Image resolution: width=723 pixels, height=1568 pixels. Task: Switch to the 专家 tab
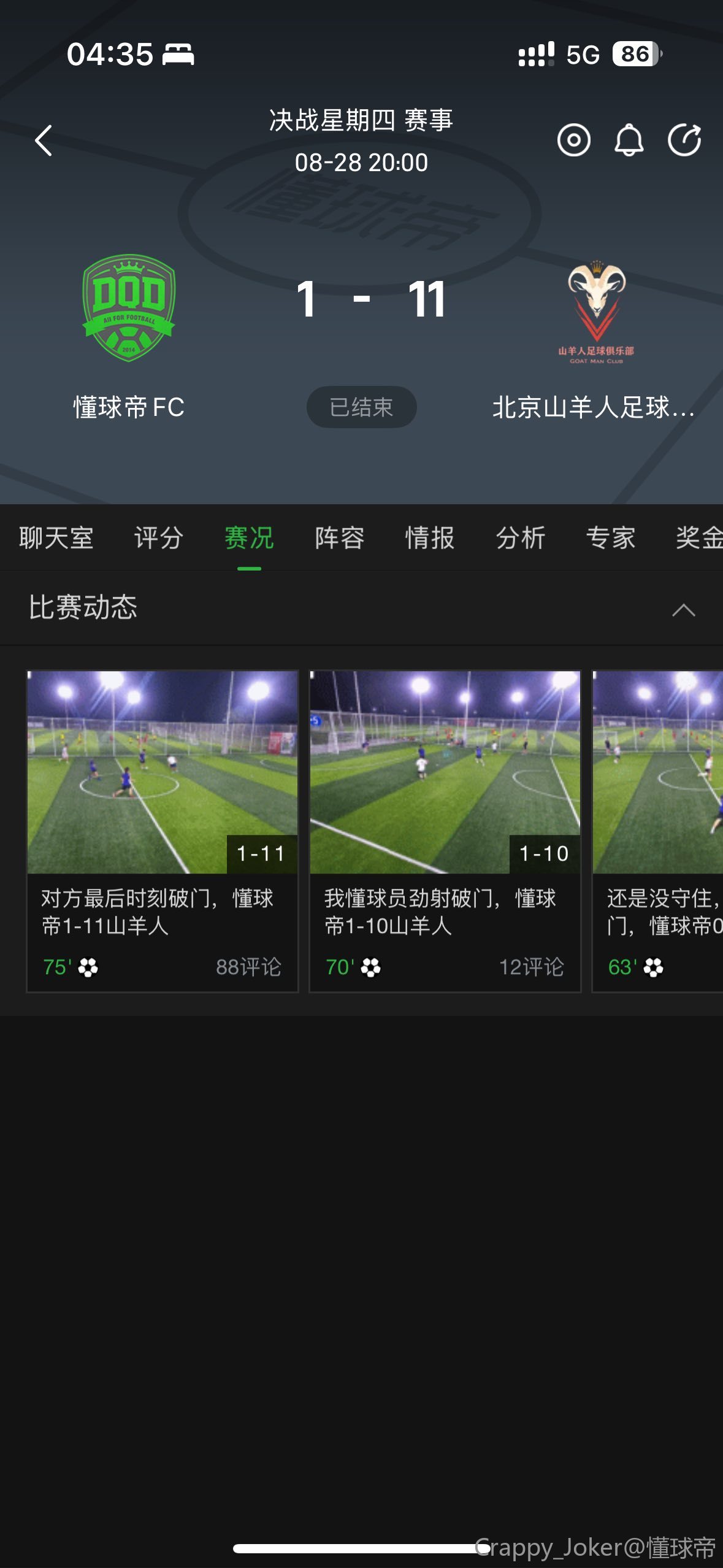tap(610, 538)
